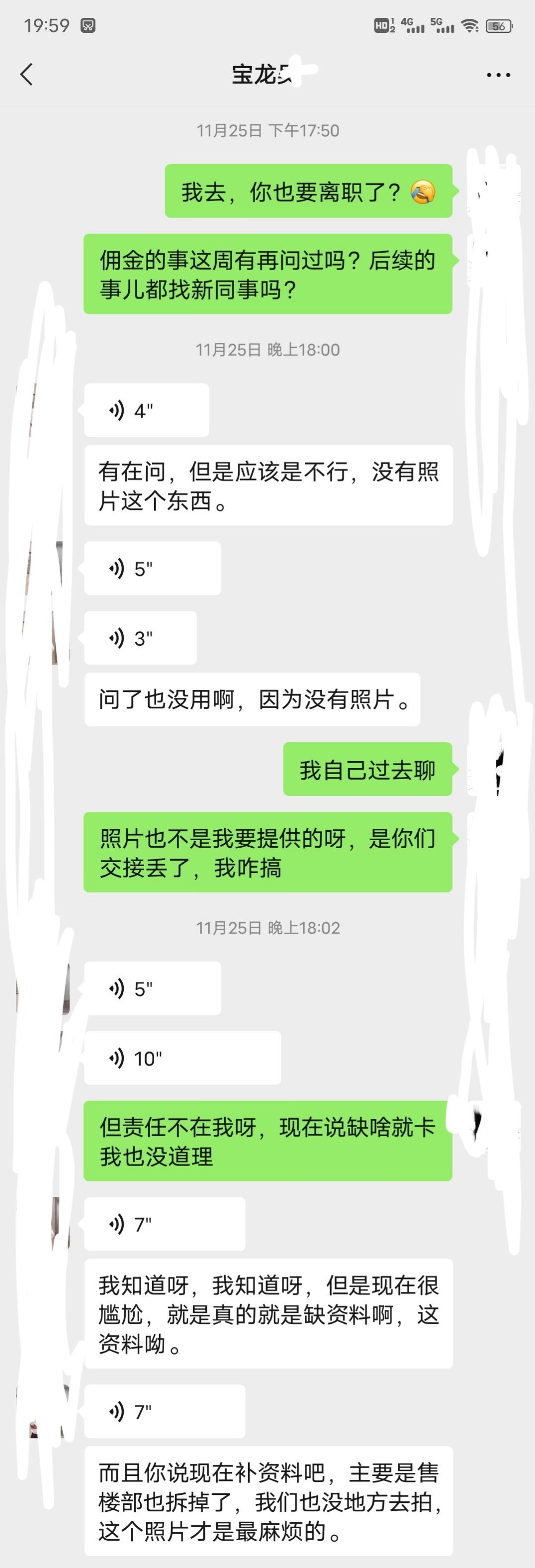Go back to the chat list
This screenshot has height=1568, width=535.
pyautogui.click(x=27, y=75)
